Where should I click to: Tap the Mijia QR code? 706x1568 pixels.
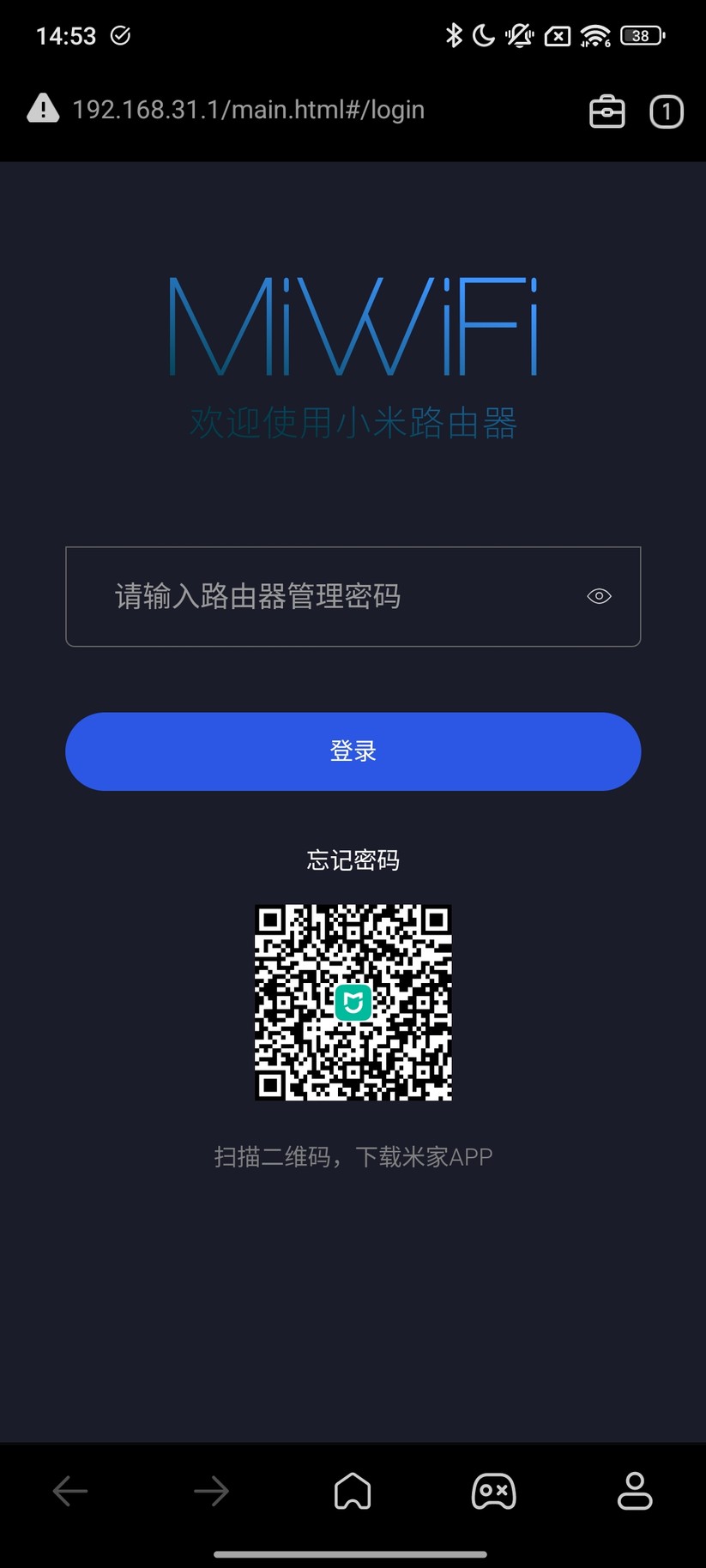[353, 1003]
